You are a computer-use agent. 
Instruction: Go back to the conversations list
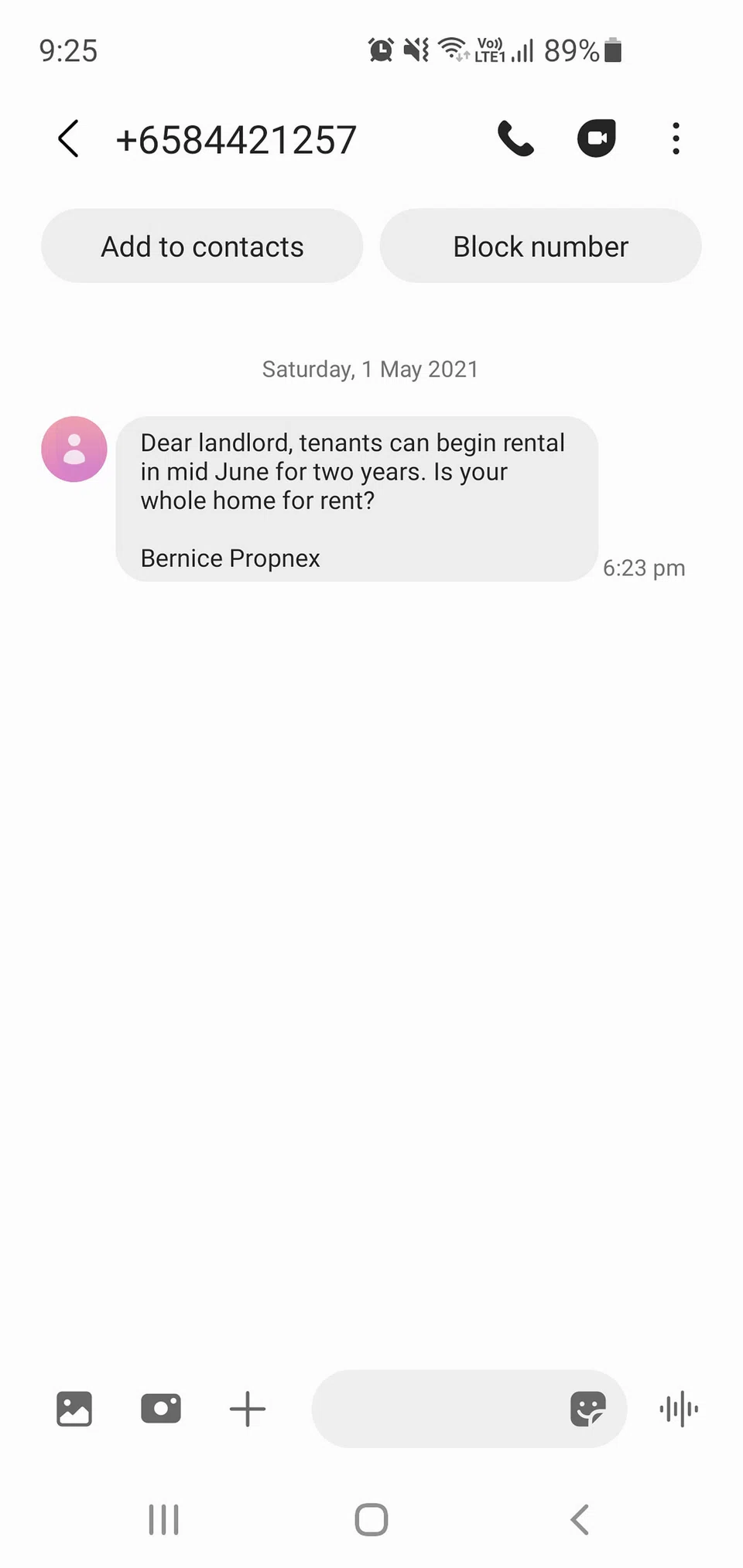[68, 139]
